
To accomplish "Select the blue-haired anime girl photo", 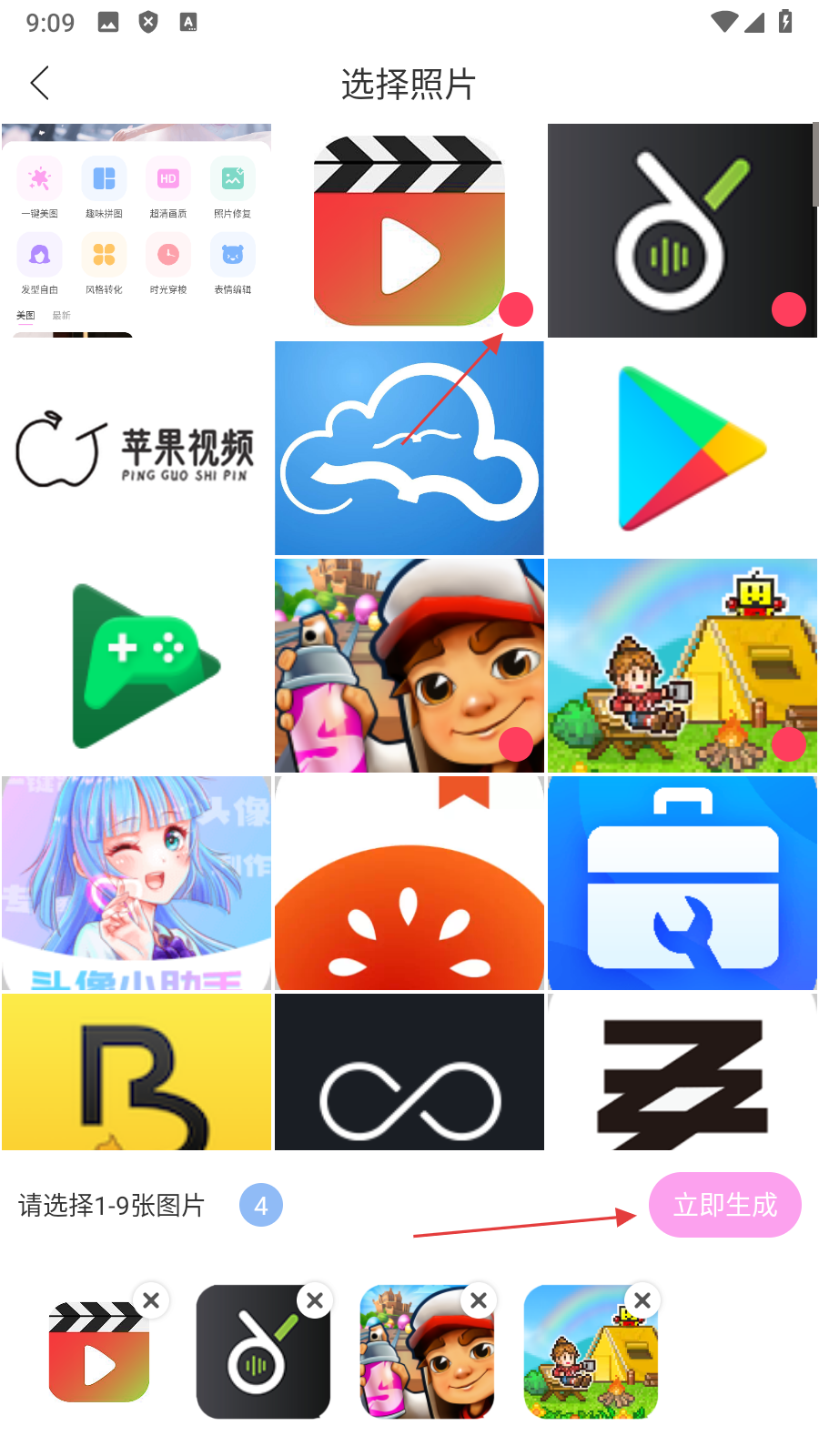I will point(136,883).
